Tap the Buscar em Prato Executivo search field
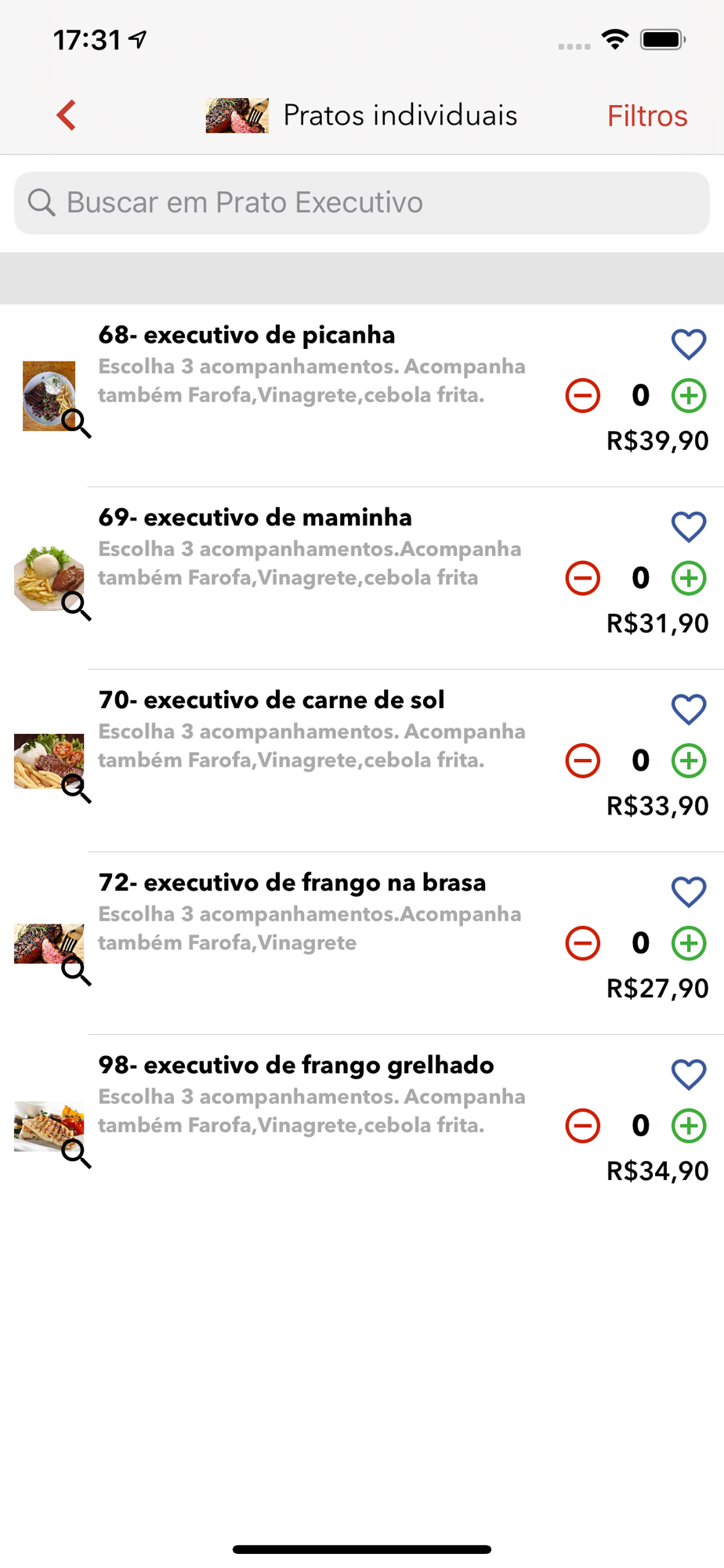Image resolution: width=724 pixels, height=1568 pixels. [x=362, y=203]
